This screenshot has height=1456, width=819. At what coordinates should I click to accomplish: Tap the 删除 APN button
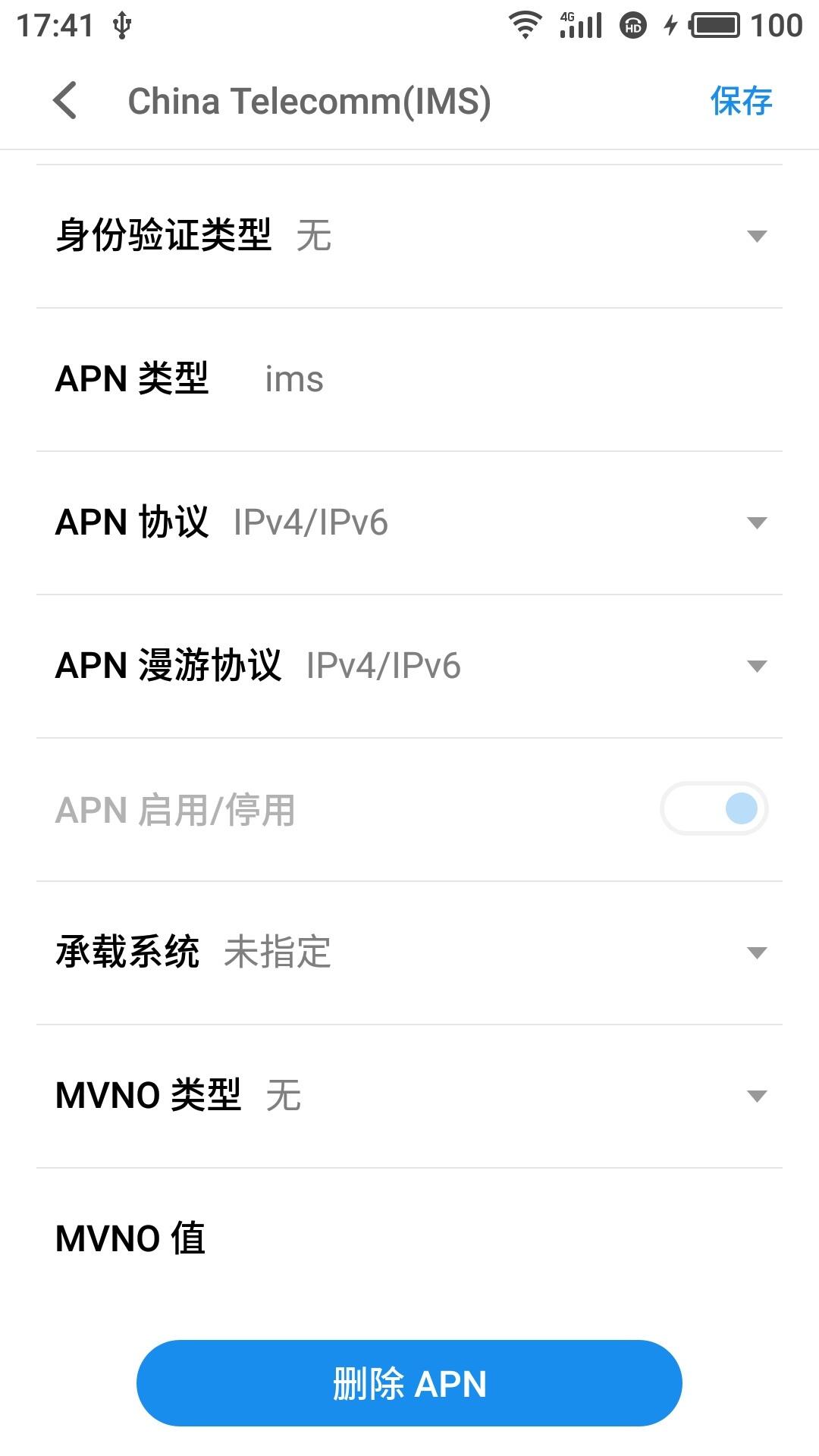pyautogui.click(x=409, y=1383)
